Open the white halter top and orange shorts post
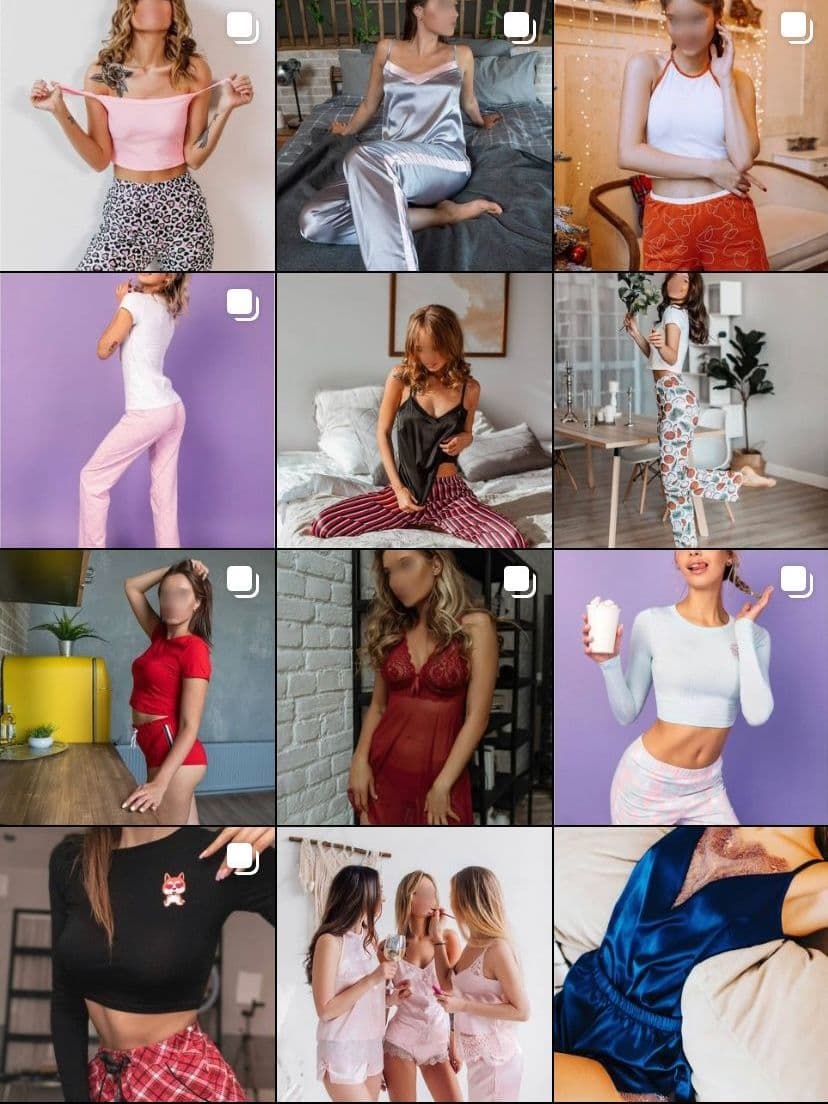Screen dimensions: 828x1104 (691, 135)
